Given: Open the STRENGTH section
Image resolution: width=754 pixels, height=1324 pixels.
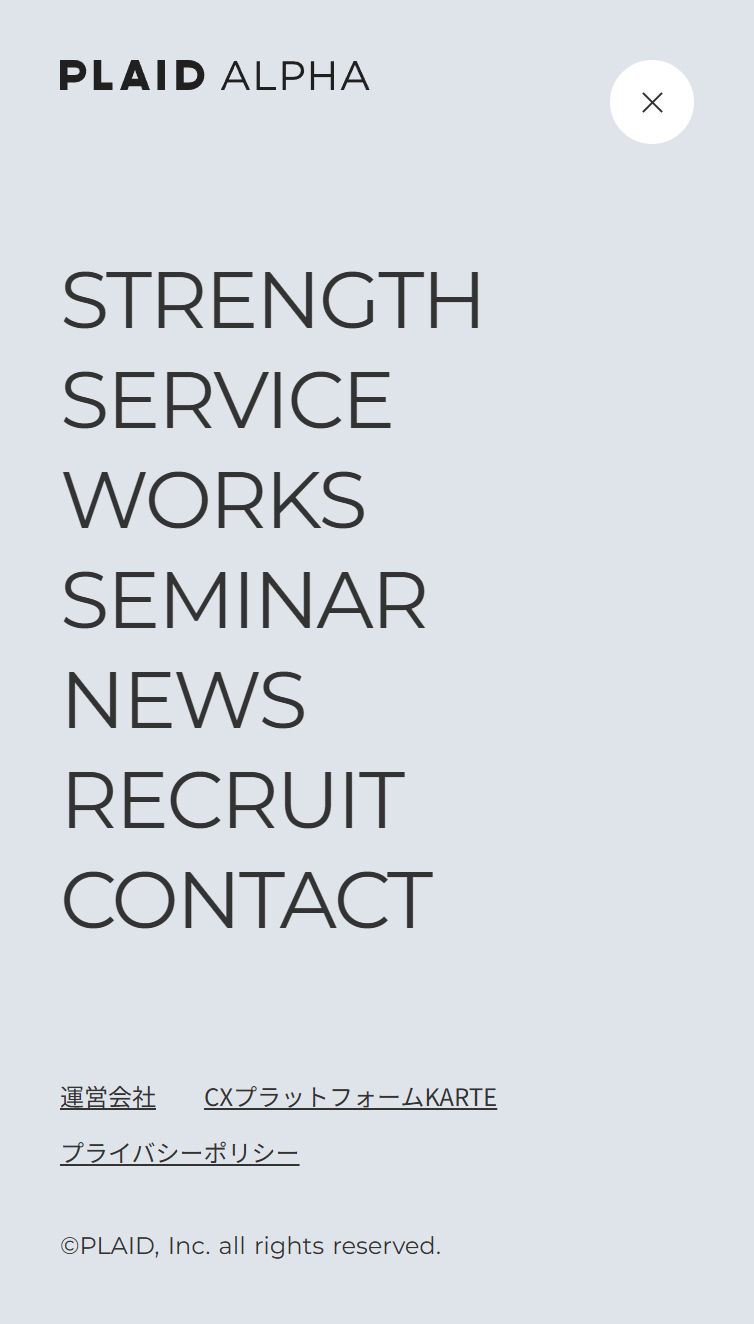Looking at the screenshot, I should coord(272,300).
